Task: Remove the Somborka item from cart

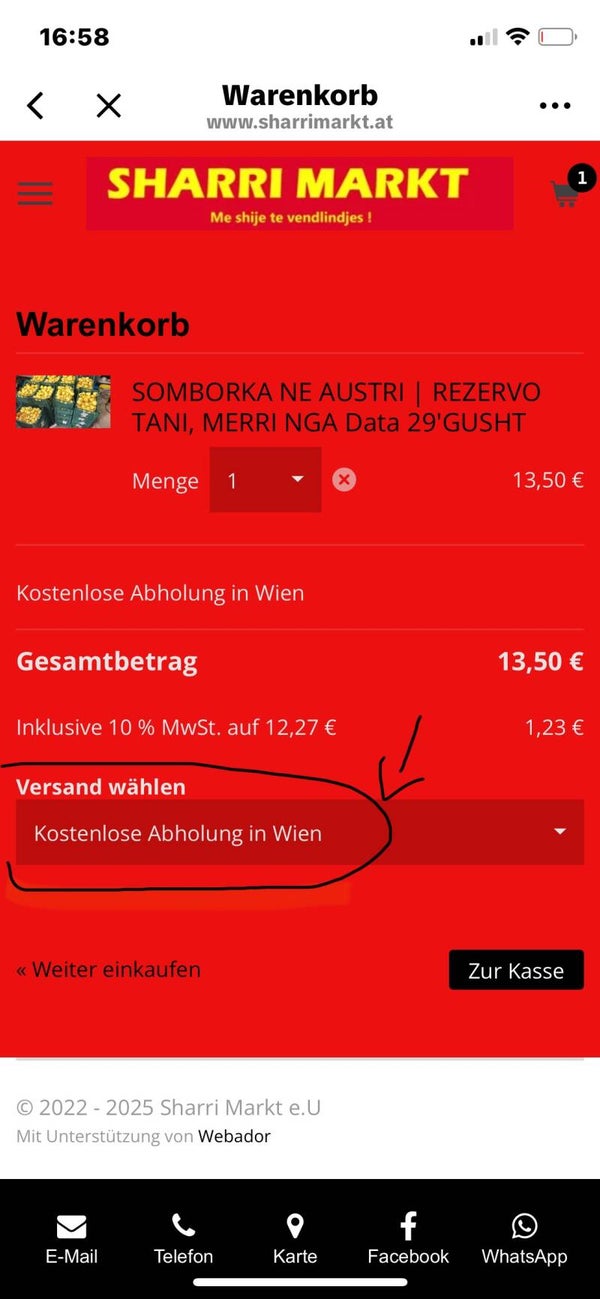Action: 344,480
